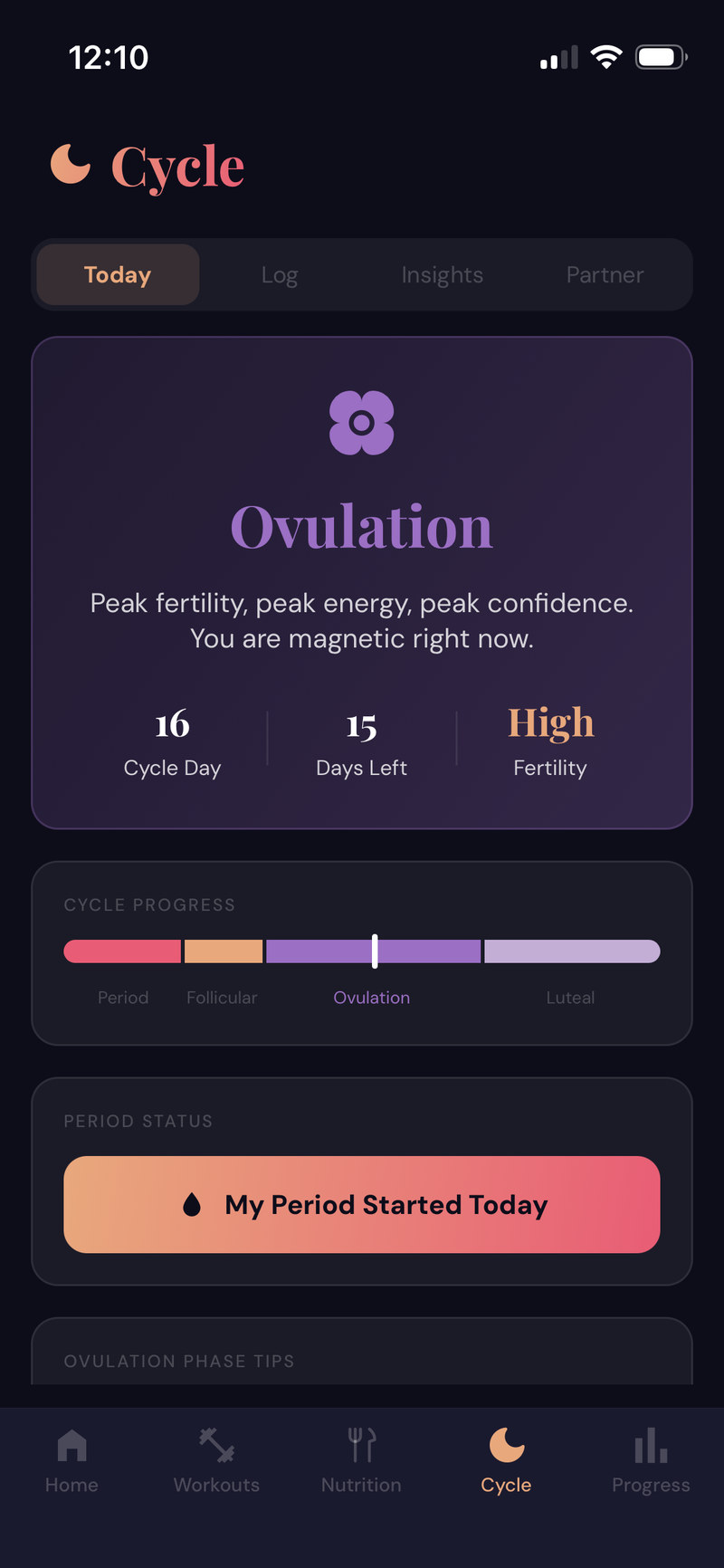Viewport: 724px width, 1568px height.
Task: Open Home in bottom navigation
Action: point(72,1460)
